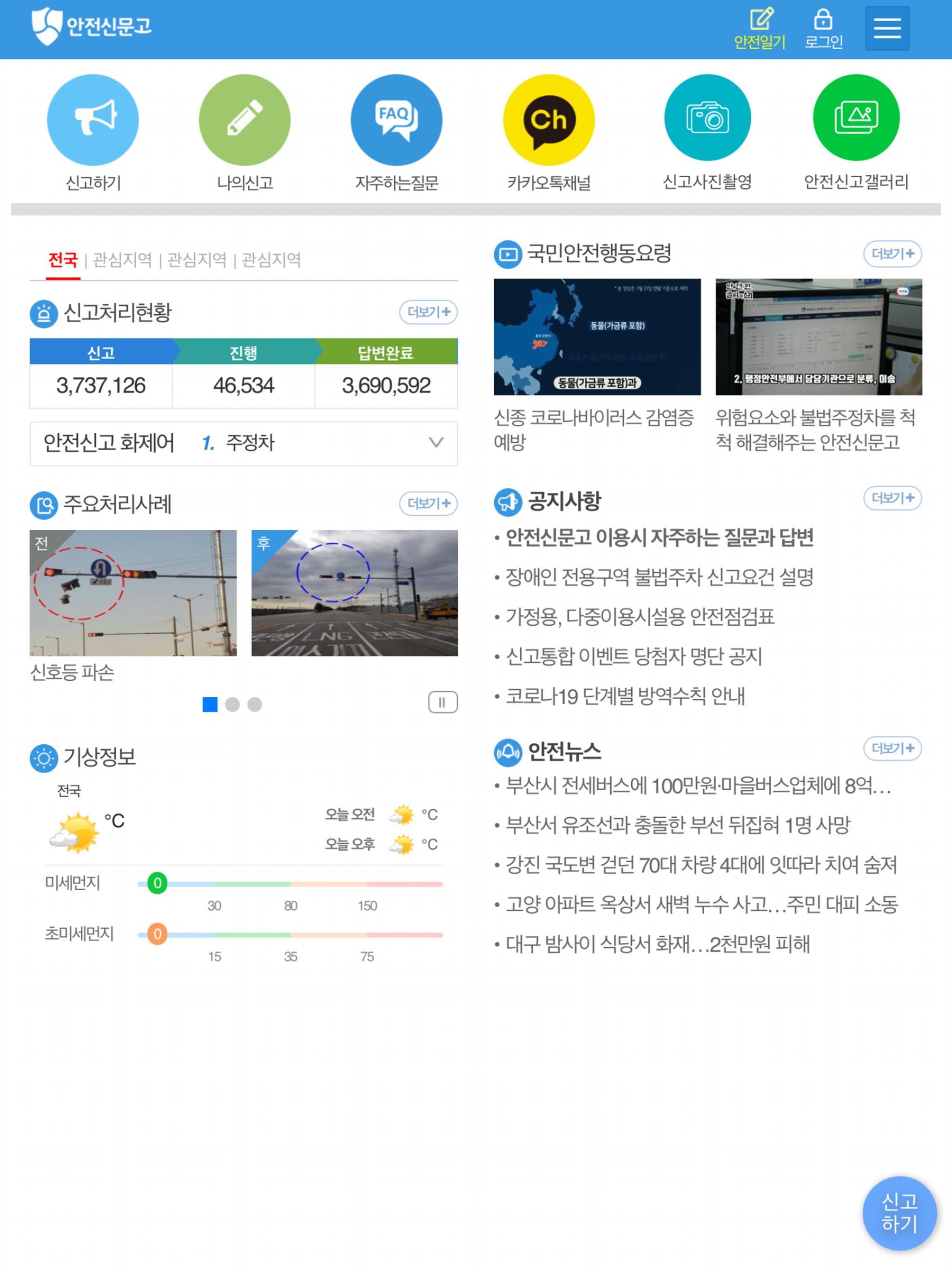The image size is (952, 1270).
Task: Open the hamburger navigation menu
Action: pyautogui.click(x=887, y=27)
